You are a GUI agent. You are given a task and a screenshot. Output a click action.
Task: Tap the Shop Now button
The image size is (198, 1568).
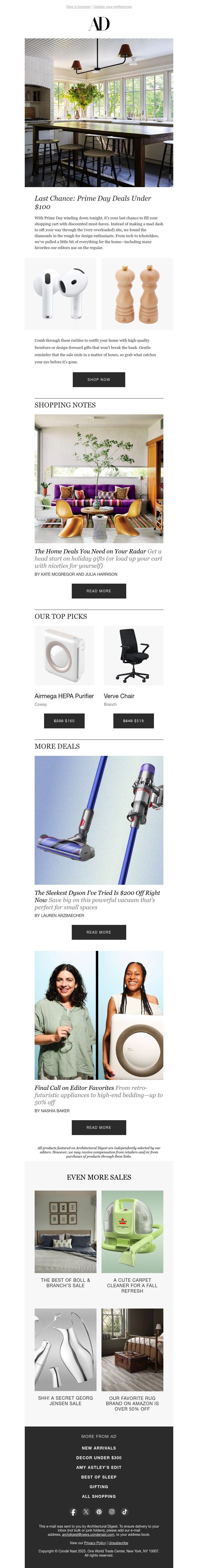99,379
